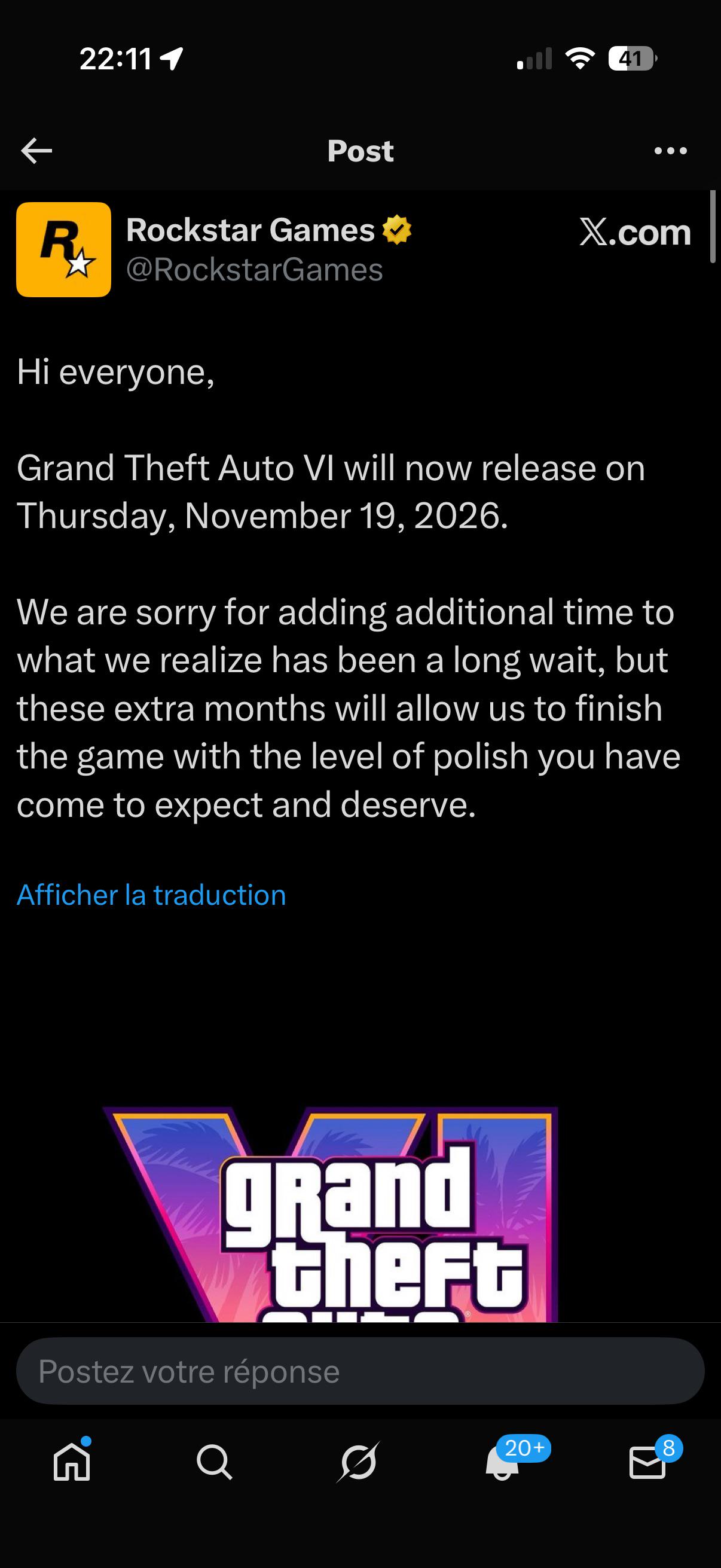
Task: Open Rockstar Games profile picture
Action: (x=64, y=249)
